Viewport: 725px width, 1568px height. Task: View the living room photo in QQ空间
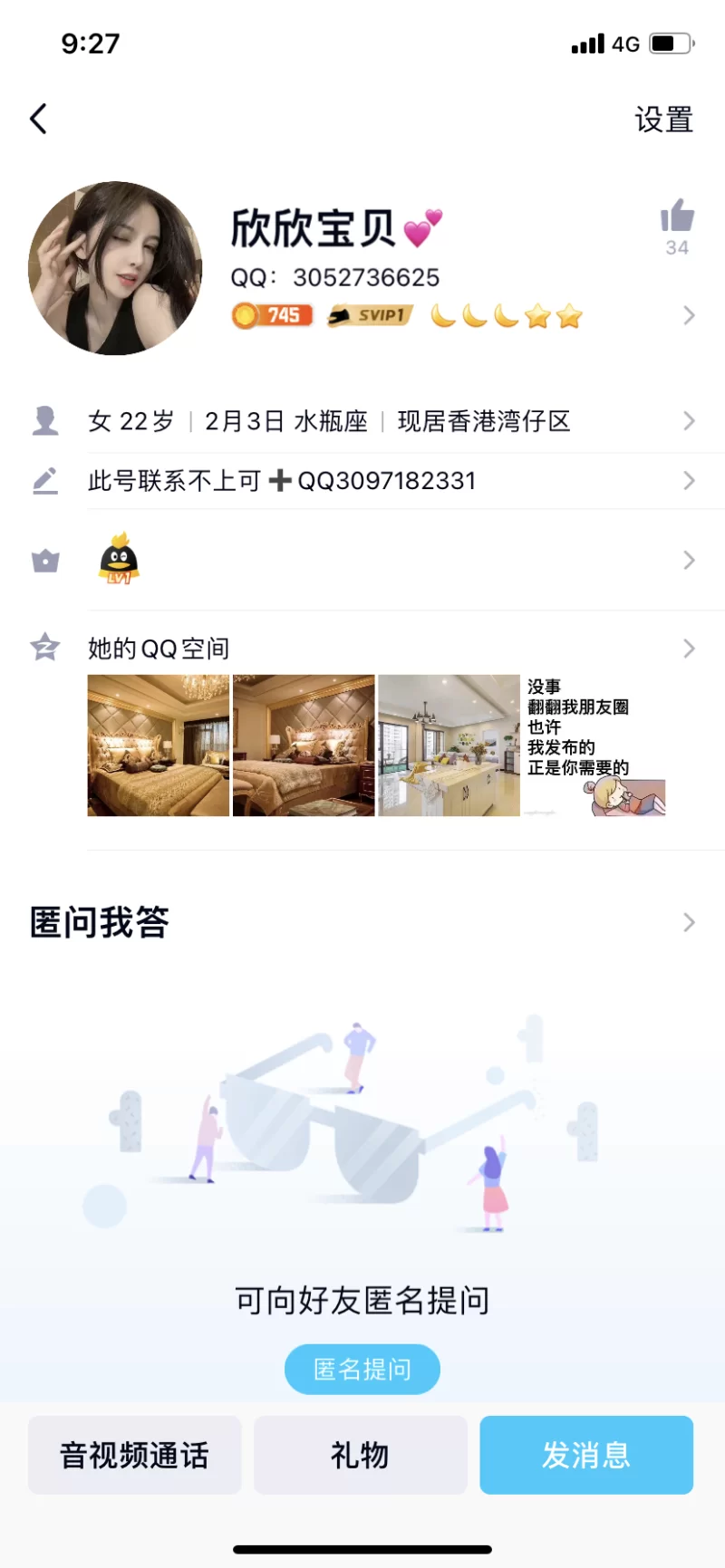coord(449,746)
